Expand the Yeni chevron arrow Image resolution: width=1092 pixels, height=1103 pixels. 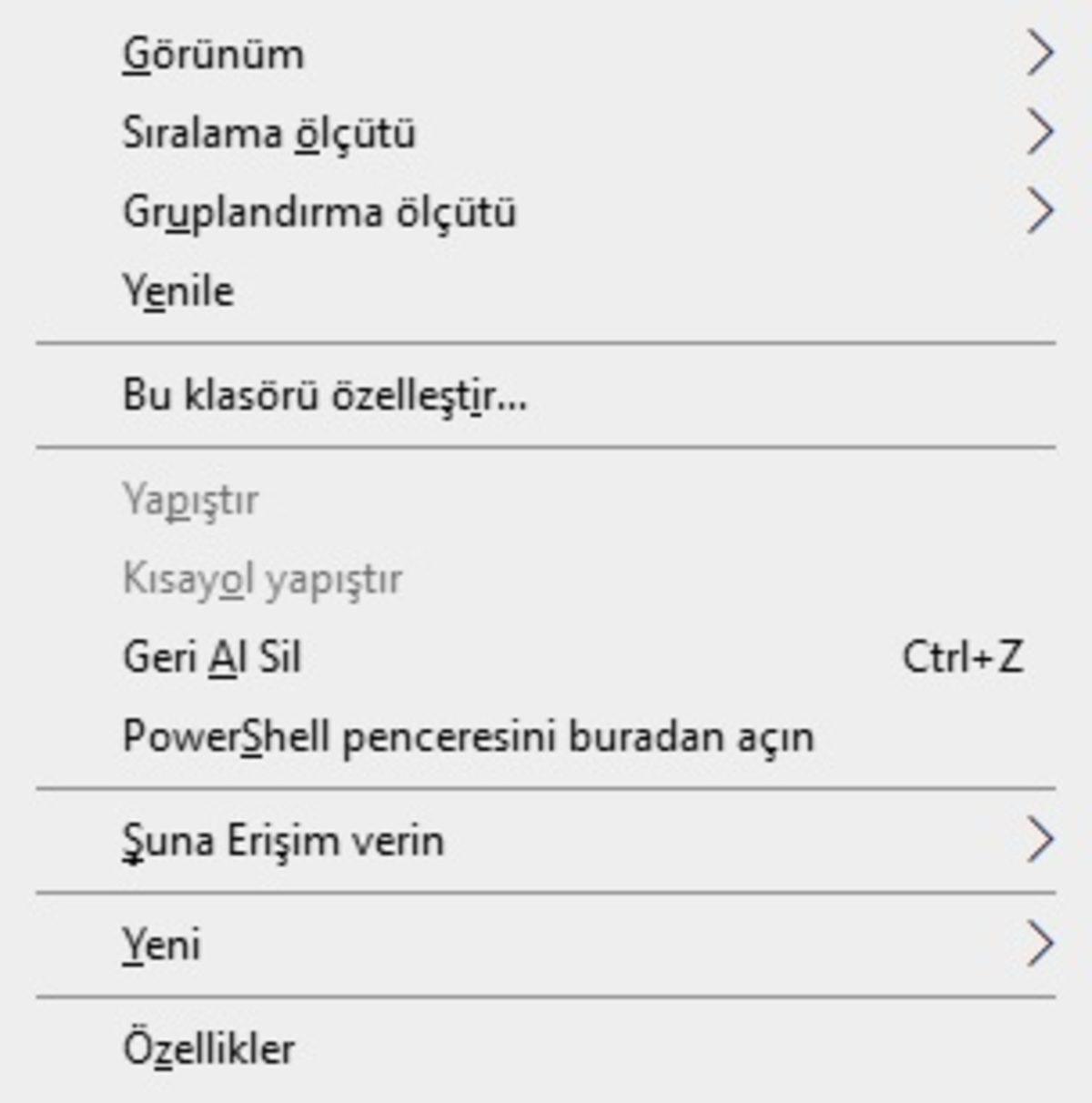tap(1040, 944)
